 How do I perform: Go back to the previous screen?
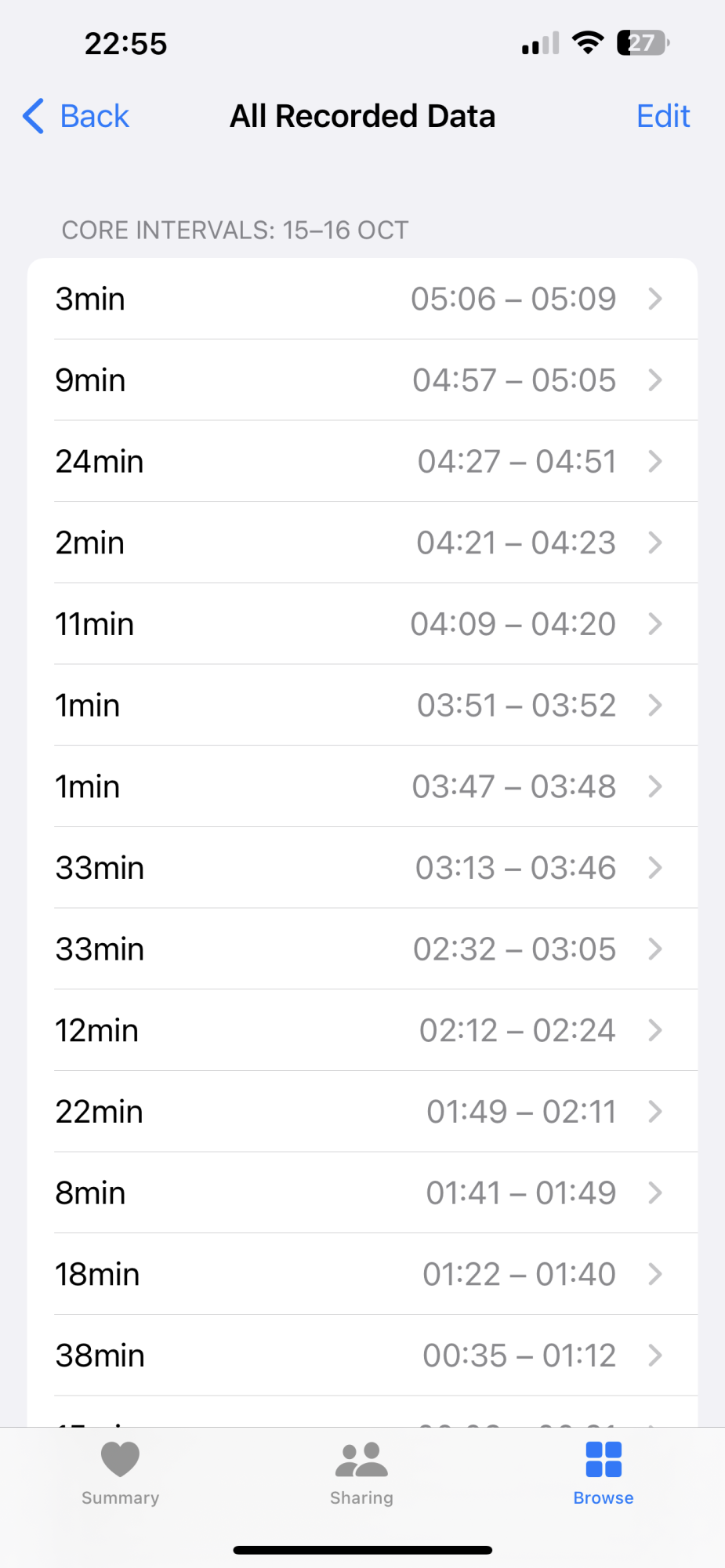click(76, 116)
